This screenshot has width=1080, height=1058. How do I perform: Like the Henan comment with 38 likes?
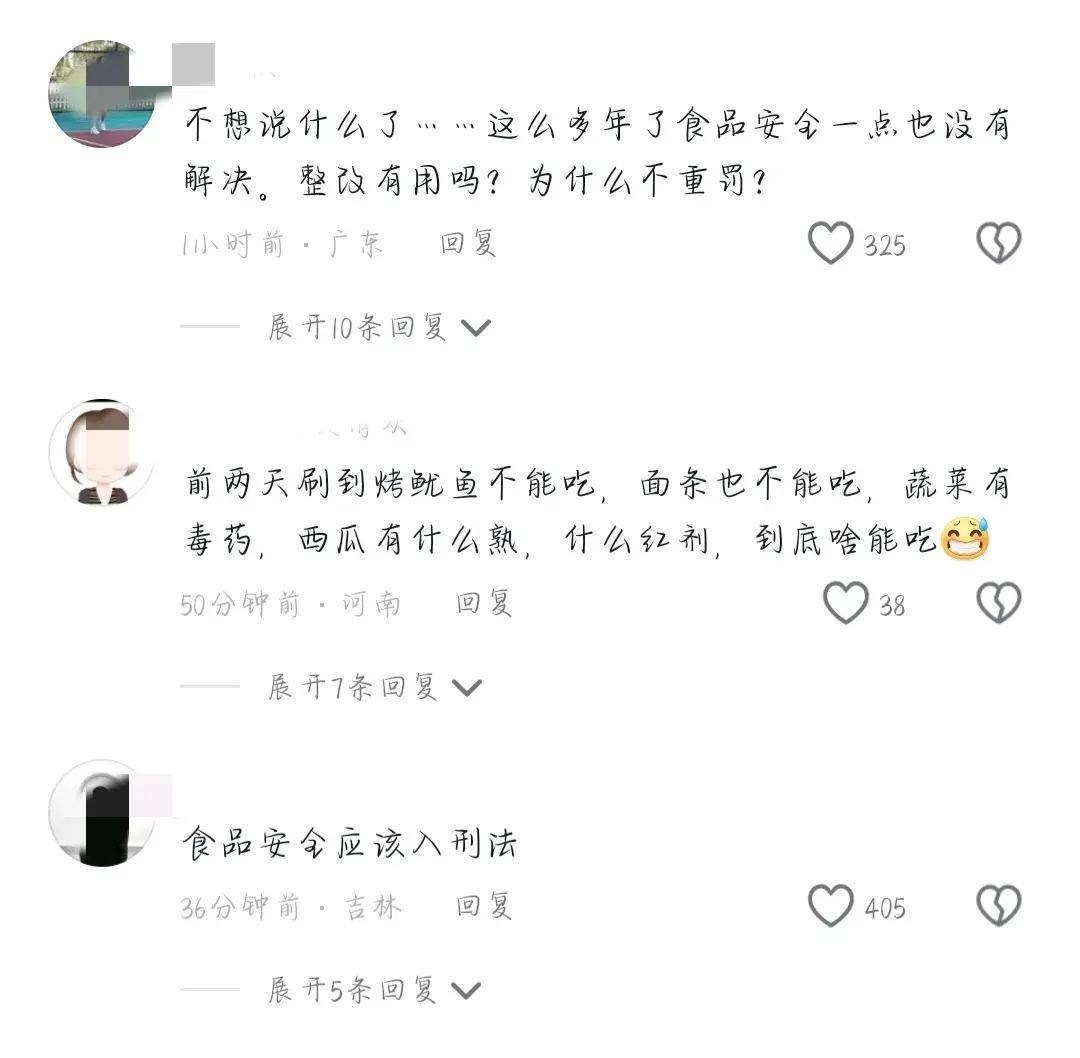[x=846, y=604]
